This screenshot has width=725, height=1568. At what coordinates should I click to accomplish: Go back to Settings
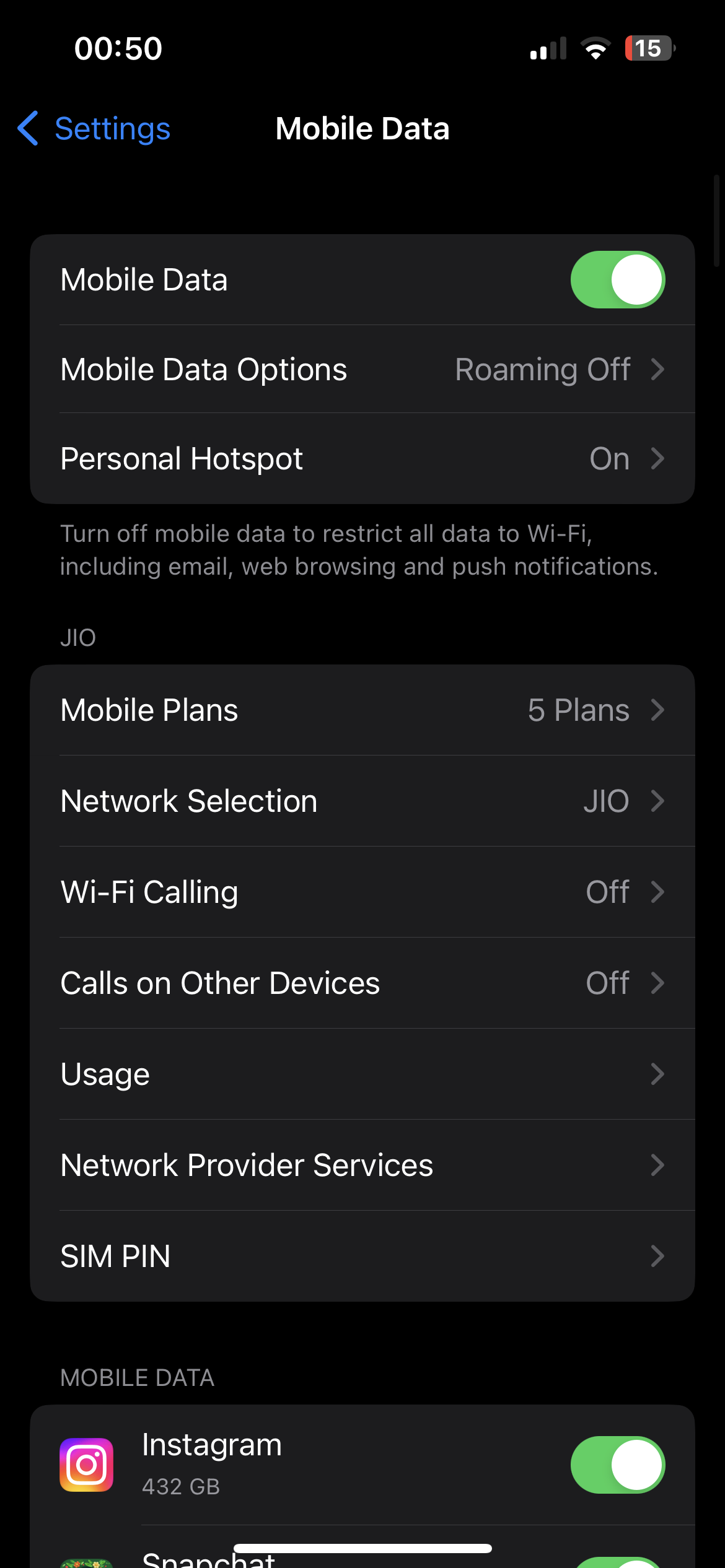point(93,128)
